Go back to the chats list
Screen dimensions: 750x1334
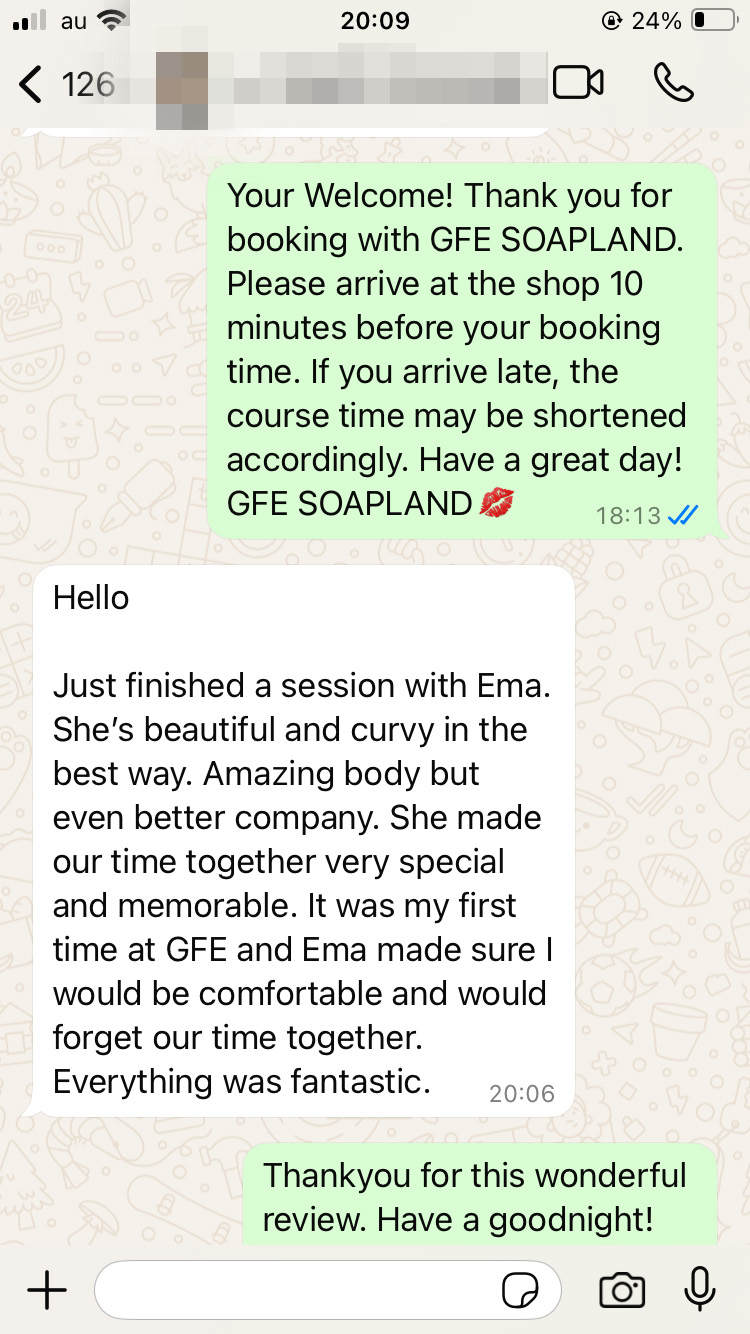[x=32, y=84]
